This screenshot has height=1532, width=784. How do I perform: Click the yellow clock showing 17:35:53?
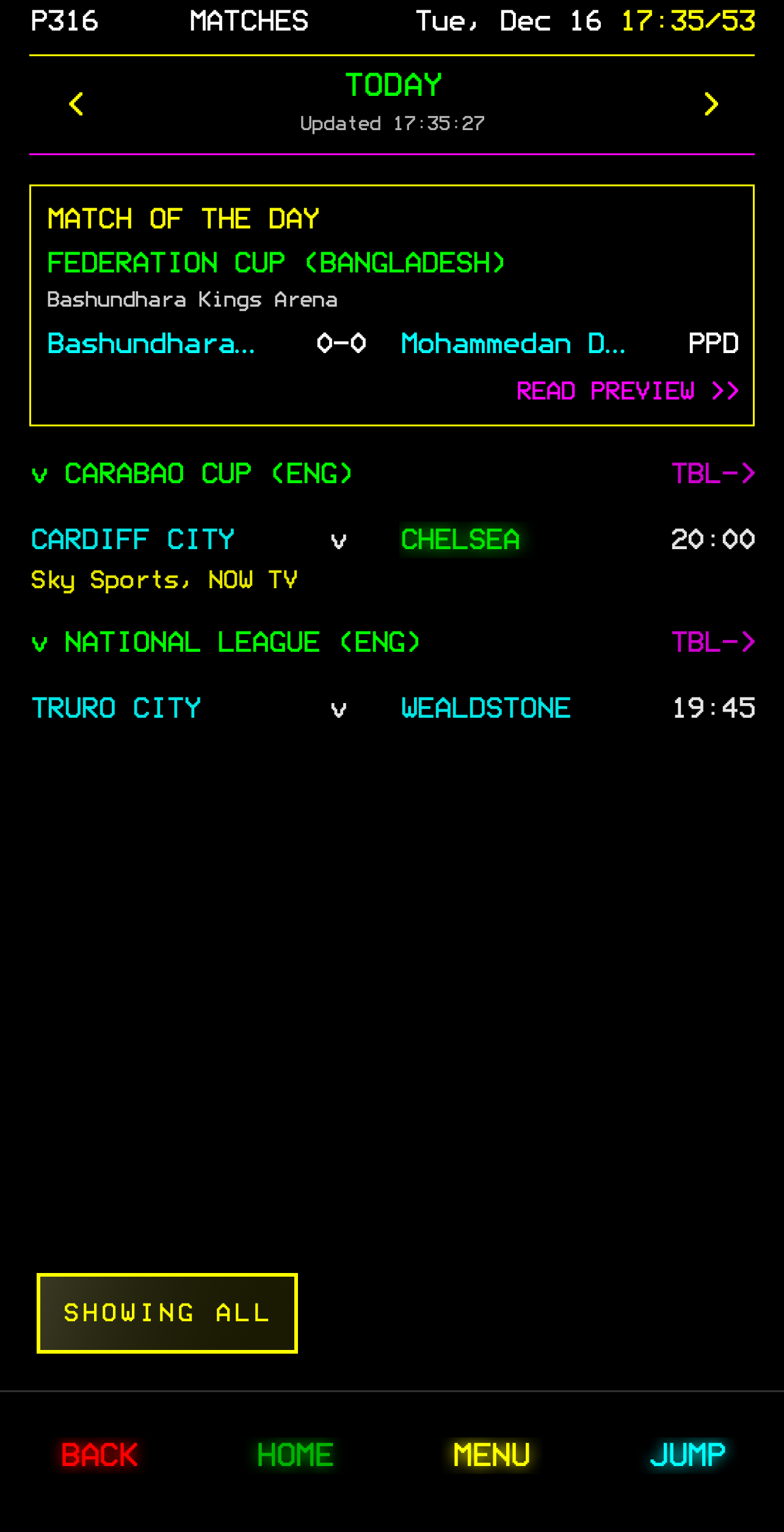click(688, 21)
